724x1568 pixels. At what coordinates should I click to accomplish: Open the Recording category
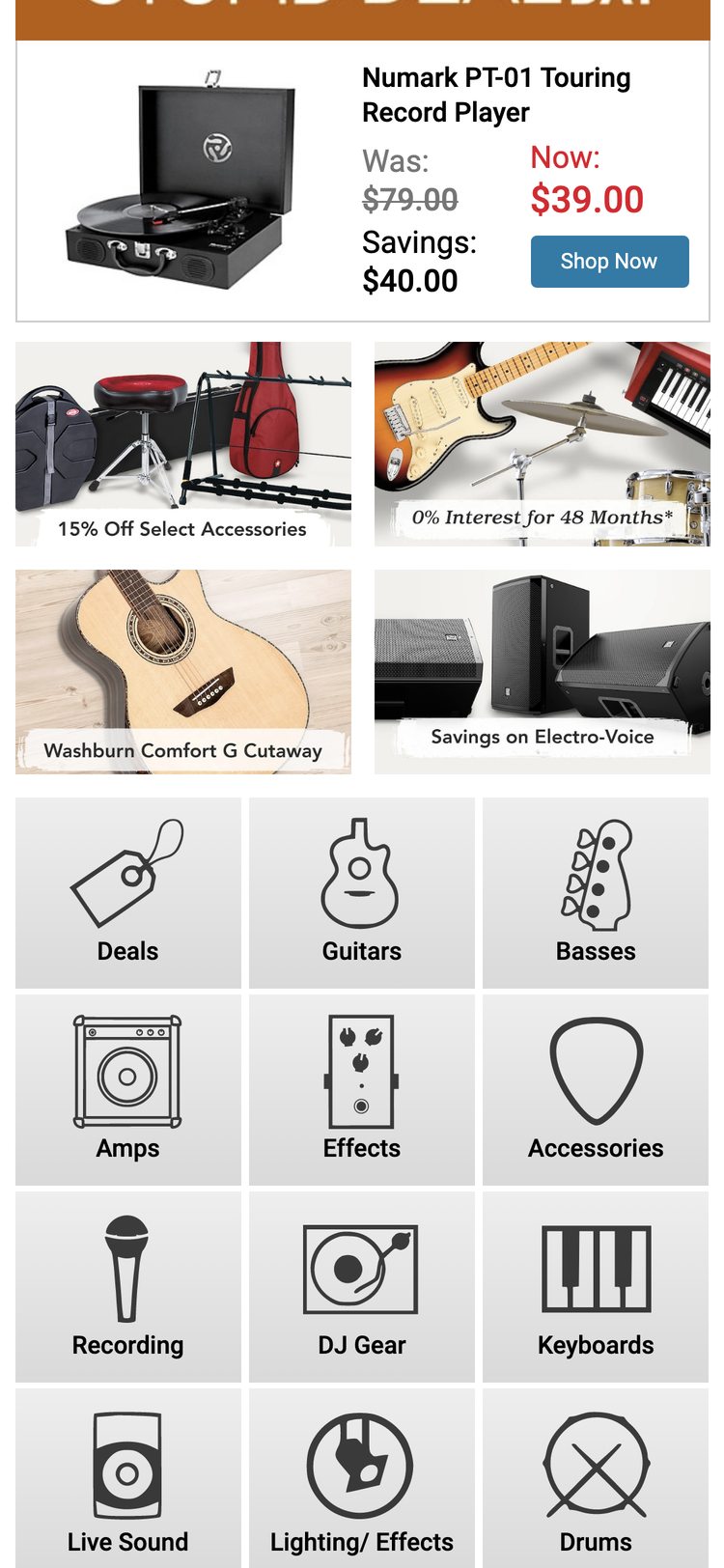(x=128, y=1287)
